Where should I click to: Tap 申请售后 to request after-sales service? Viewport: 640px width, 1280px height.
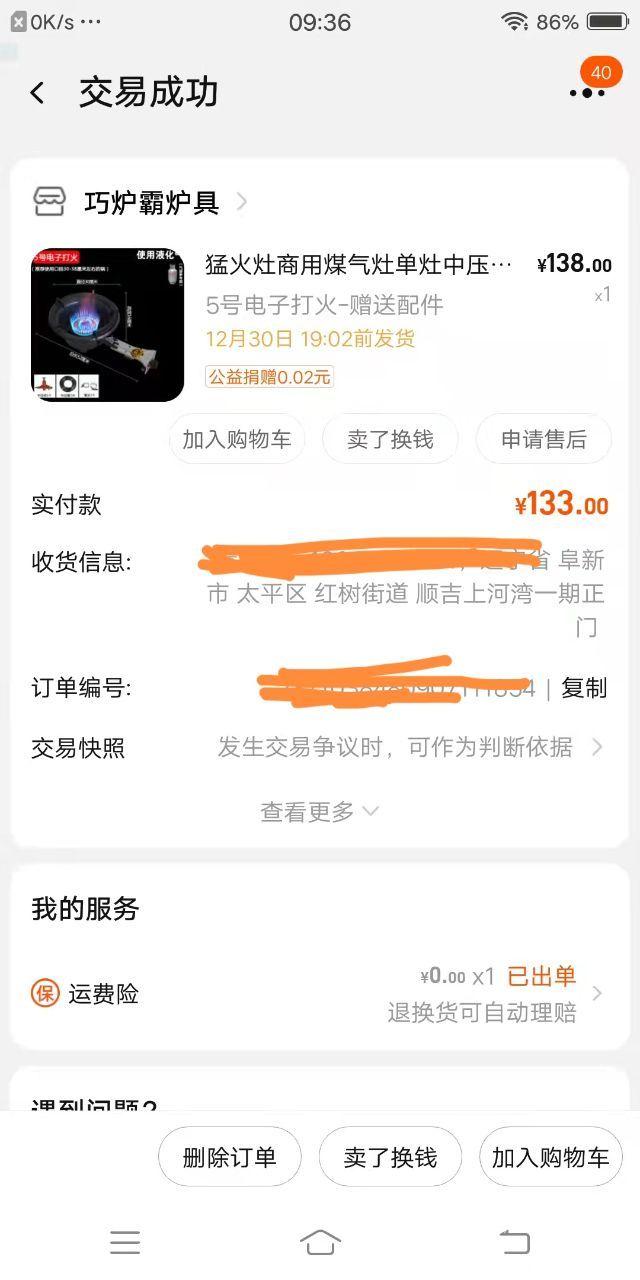pyautogui.click(x=543, y=439)
